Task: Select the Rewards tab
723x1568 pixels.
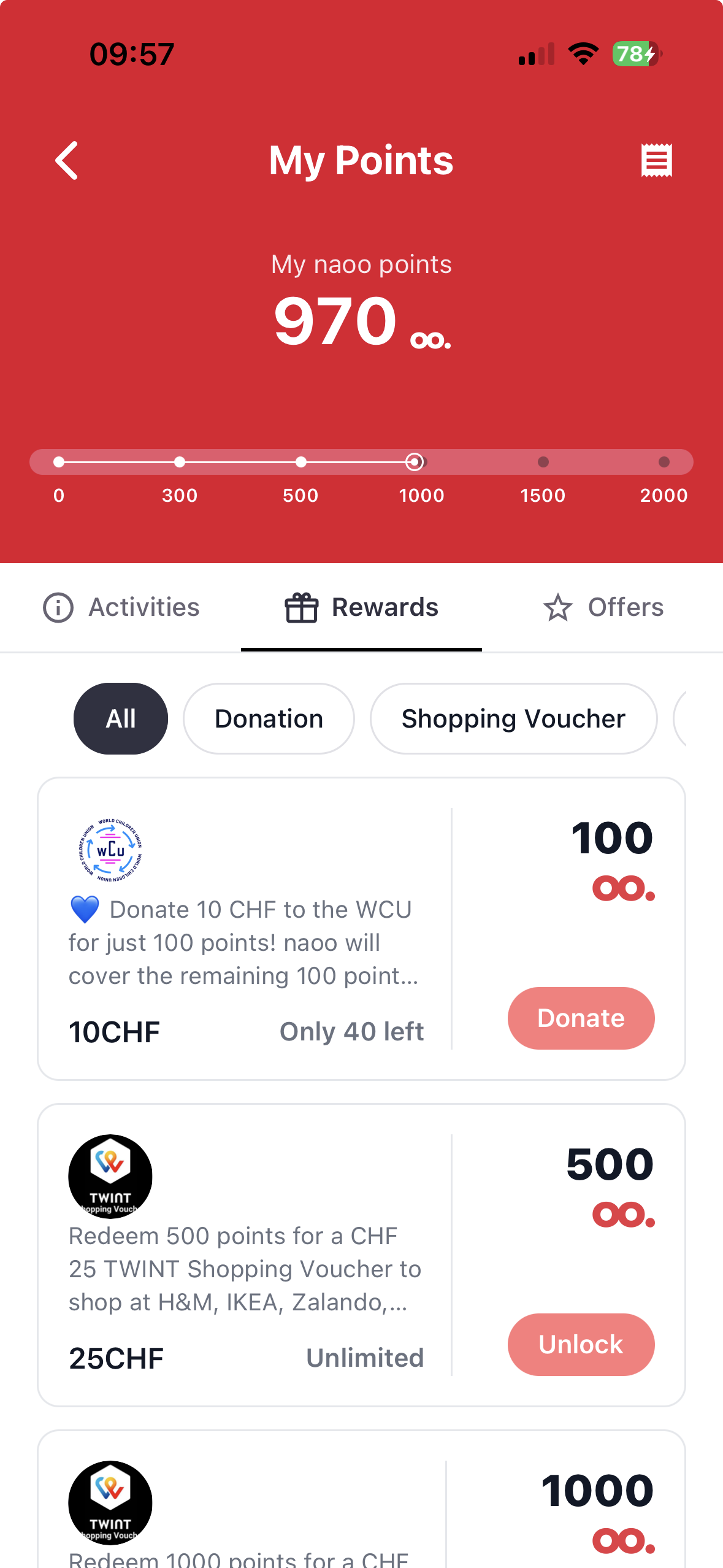Action: 362,607
